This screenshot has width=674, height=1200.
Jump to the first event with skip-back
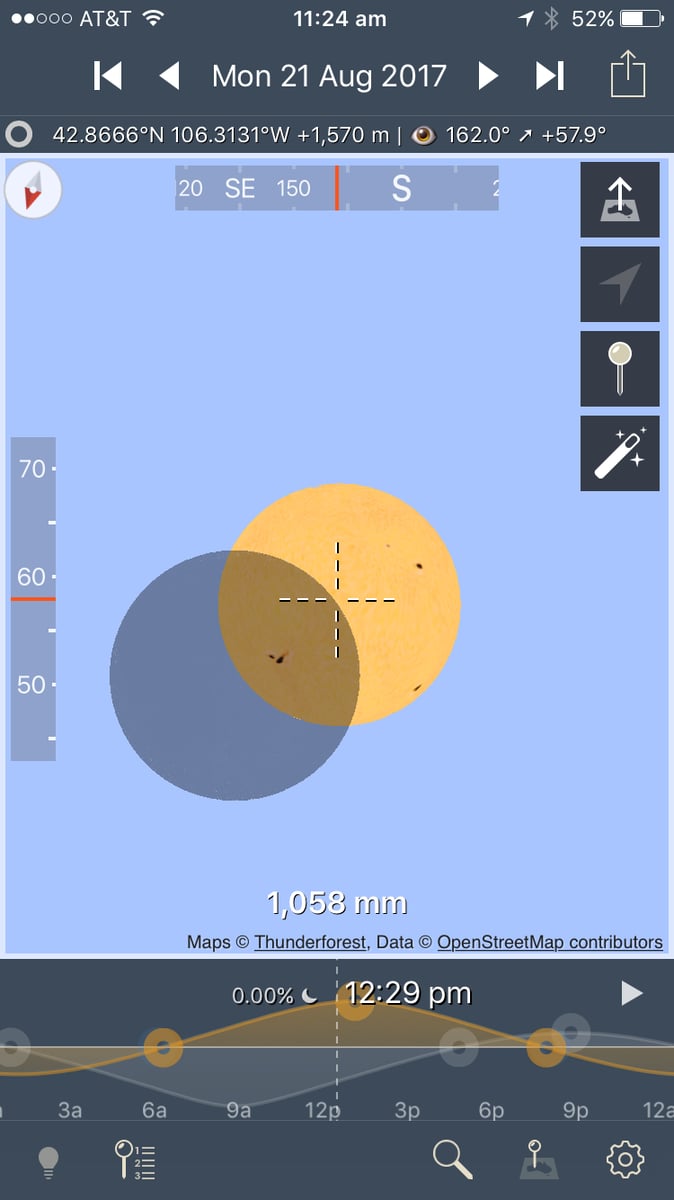click(x=107, y=76)
